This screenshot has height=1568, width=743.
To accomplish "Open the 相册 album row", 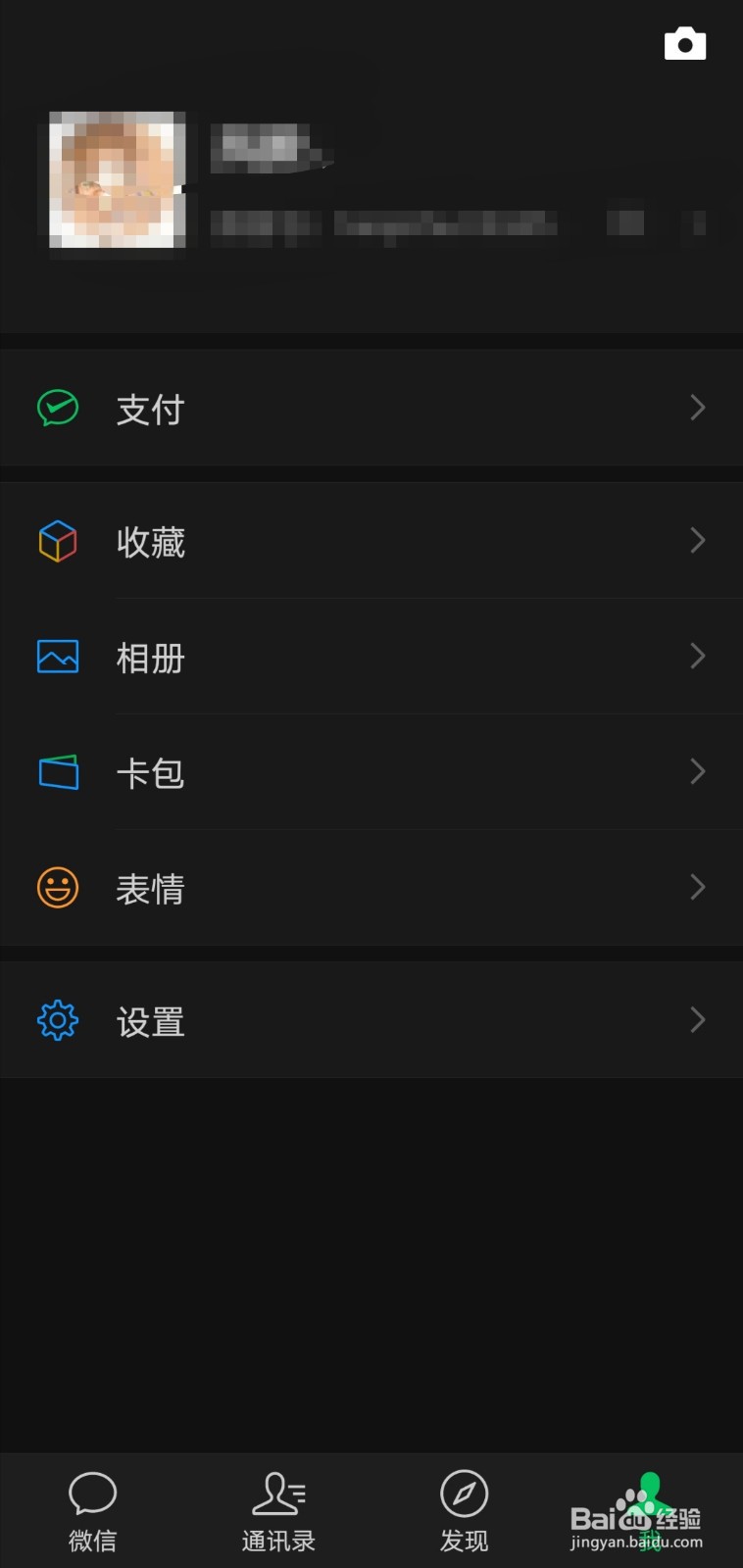I will click(x=371, y=656).
